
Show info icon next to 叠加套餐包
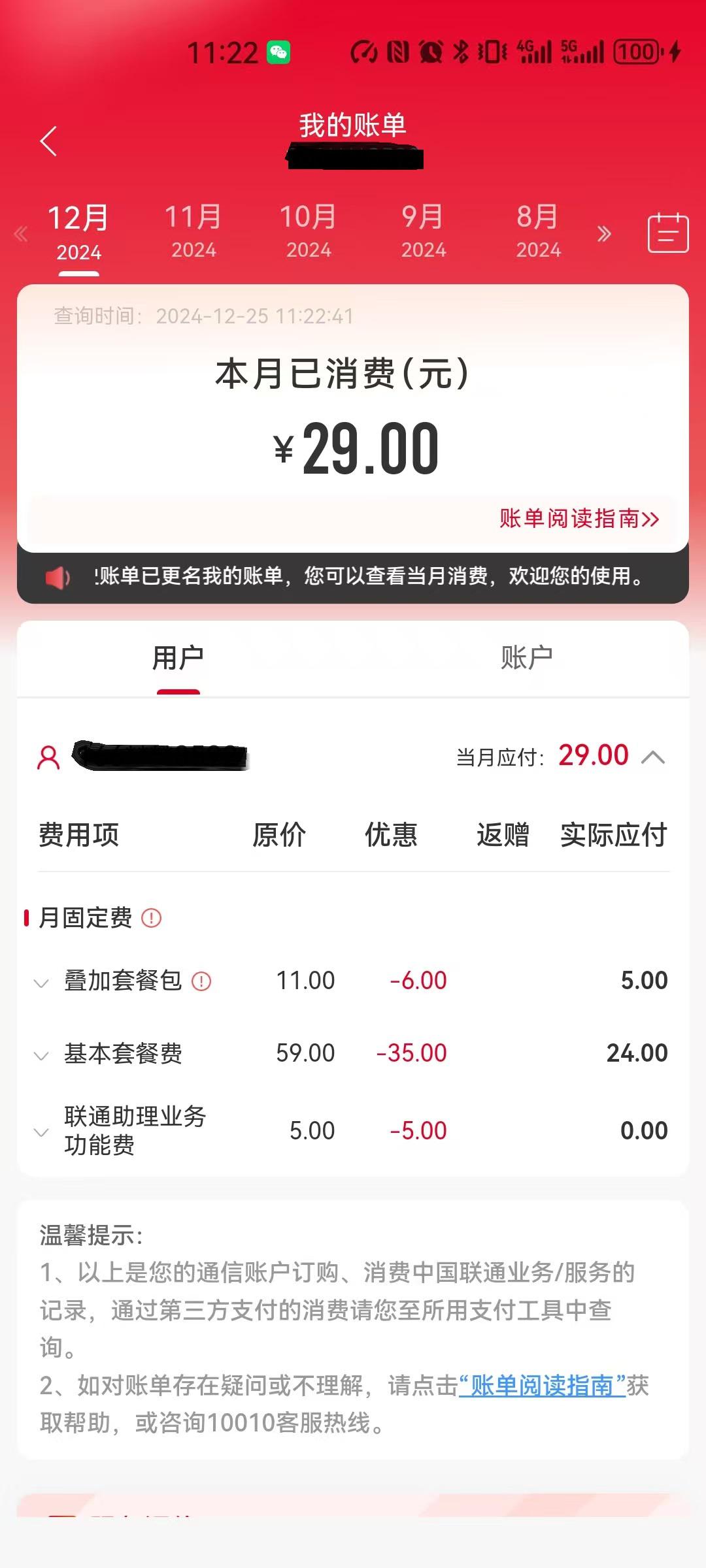click(201, 981)
